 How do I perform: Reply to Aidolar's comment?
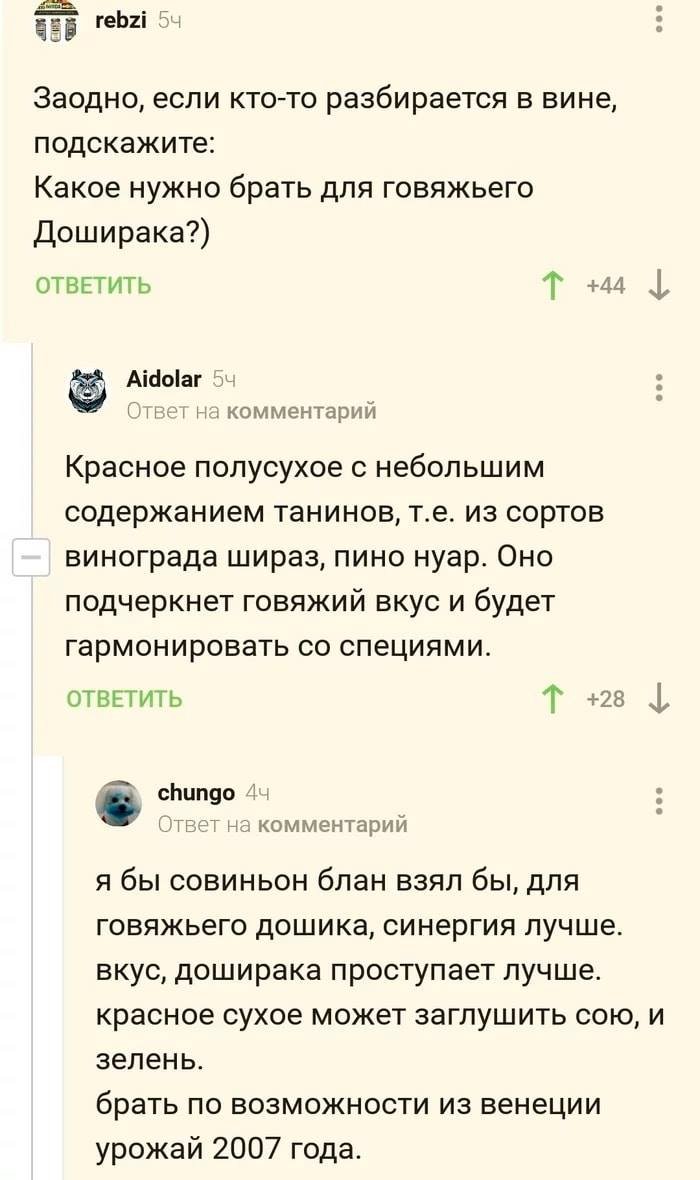pos(124,698)
